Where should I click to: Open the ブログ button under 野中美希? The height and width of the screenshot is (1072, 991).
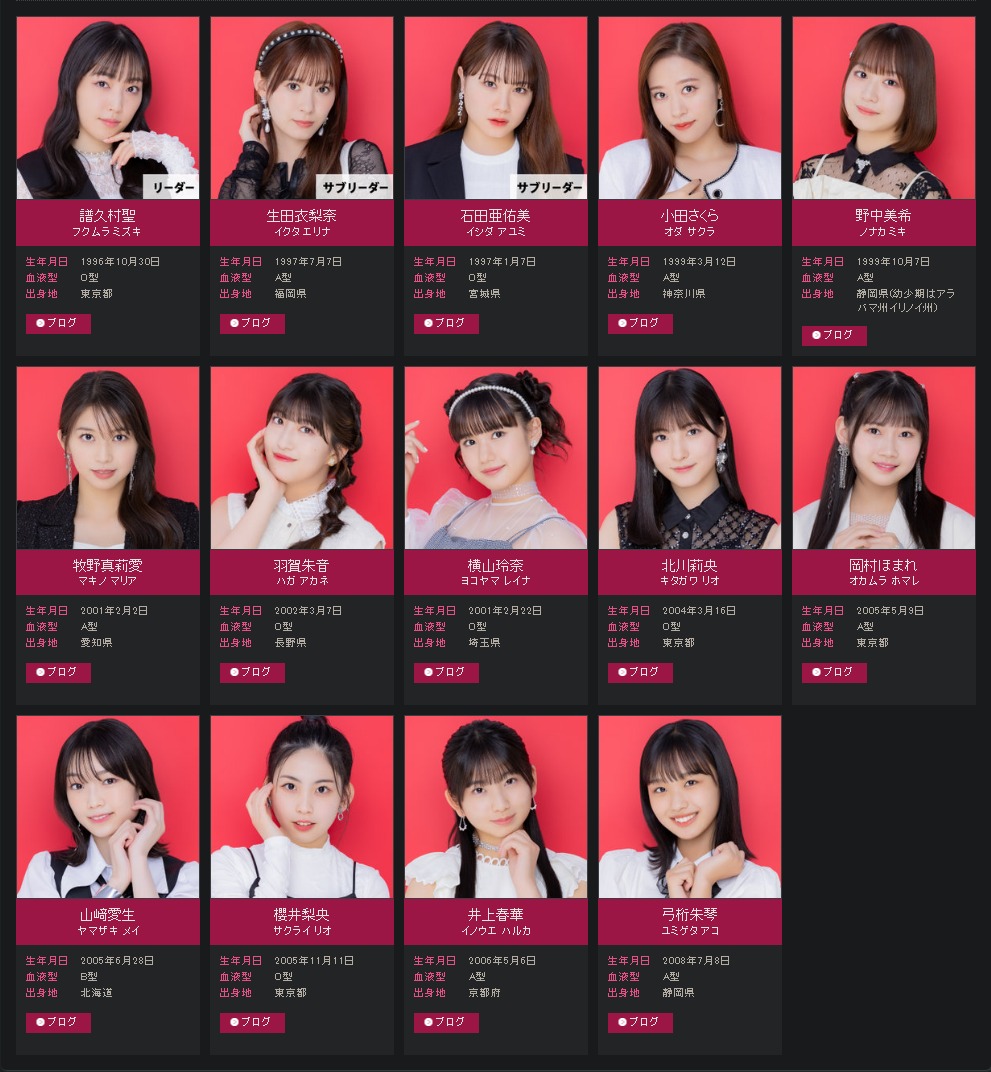pyautogui.click(x=834, y=336)
